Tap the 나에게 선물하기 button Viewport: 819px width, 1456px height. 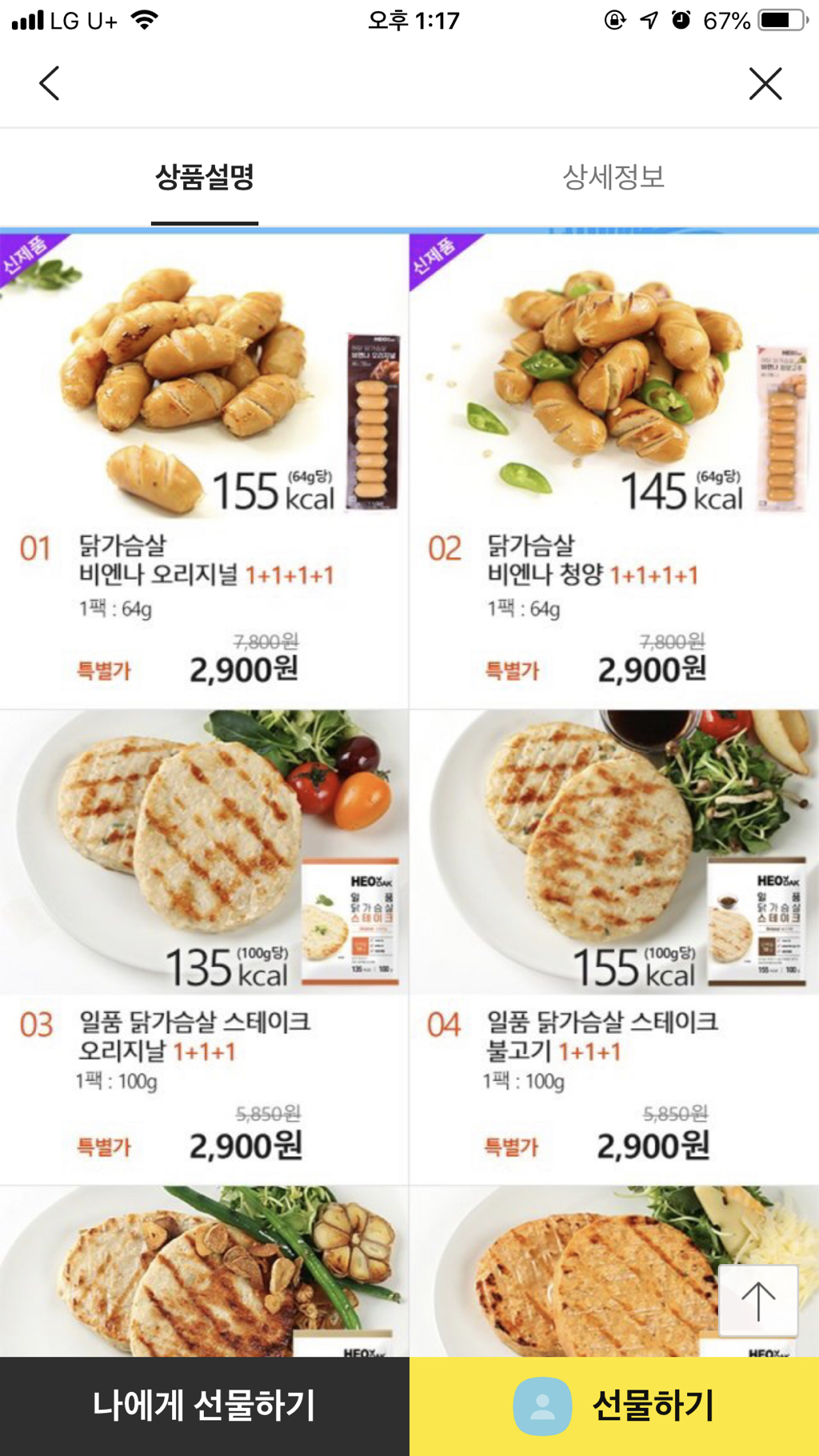click(x=205, y=1406)
